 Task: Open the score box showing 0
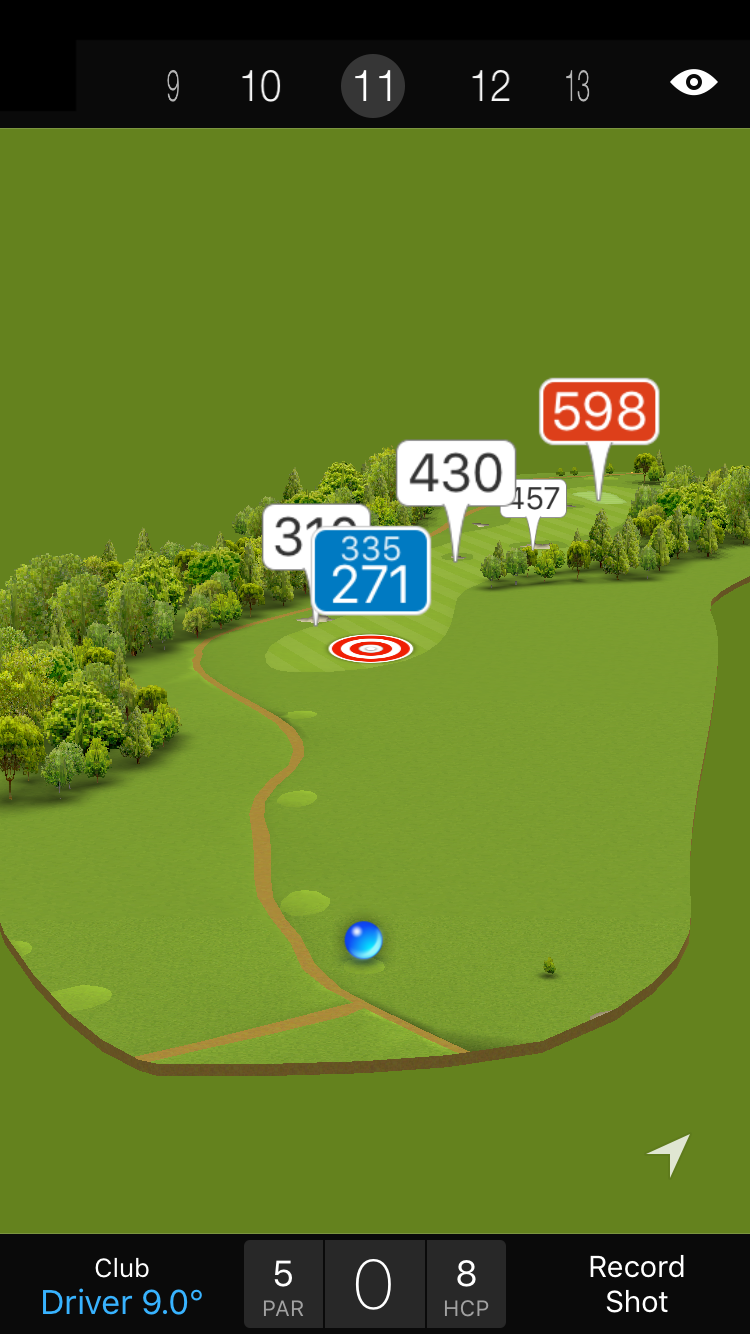[374, 1284]
